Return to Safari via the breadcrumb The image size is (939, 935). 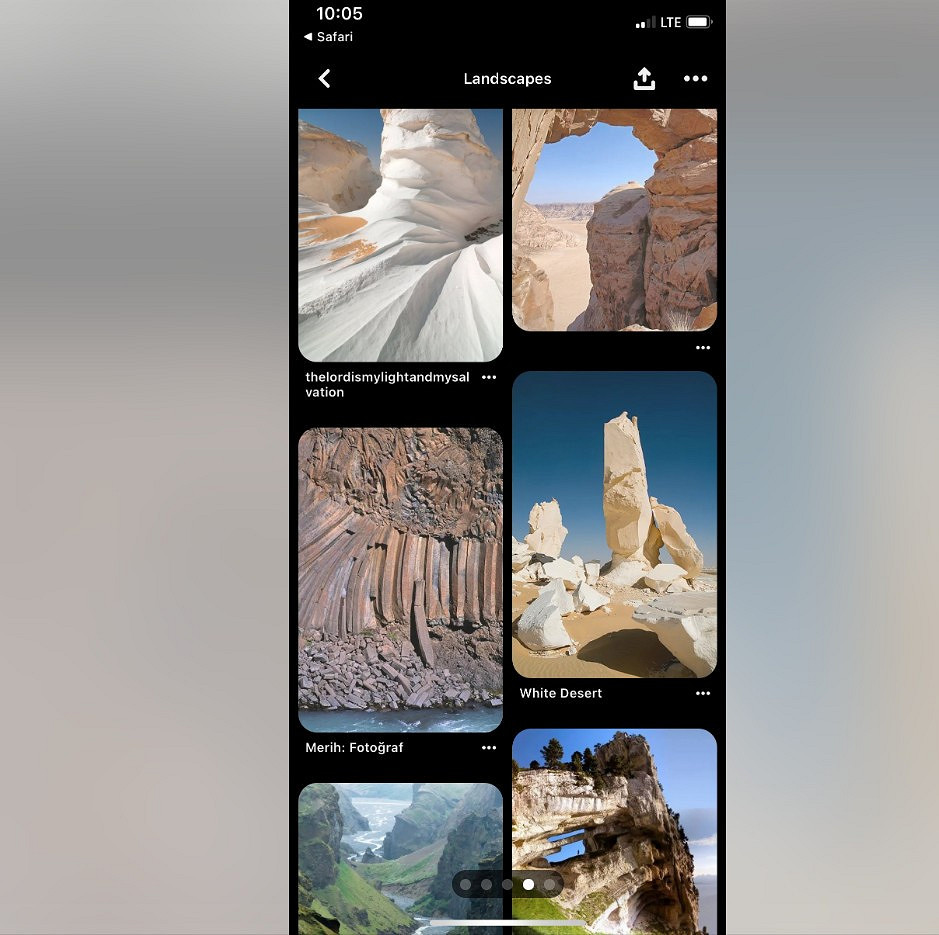point(329,37)
